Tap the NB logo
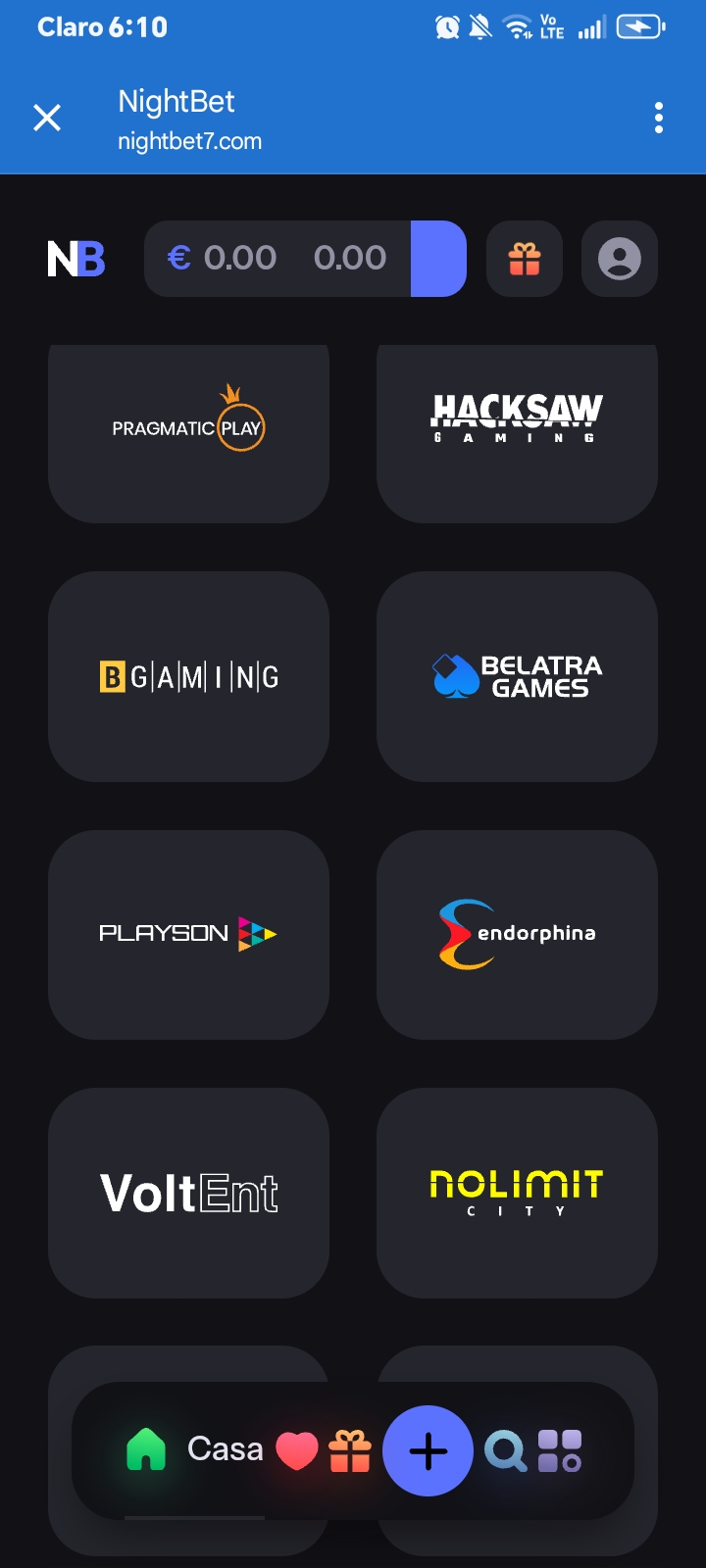 [76, 259]
